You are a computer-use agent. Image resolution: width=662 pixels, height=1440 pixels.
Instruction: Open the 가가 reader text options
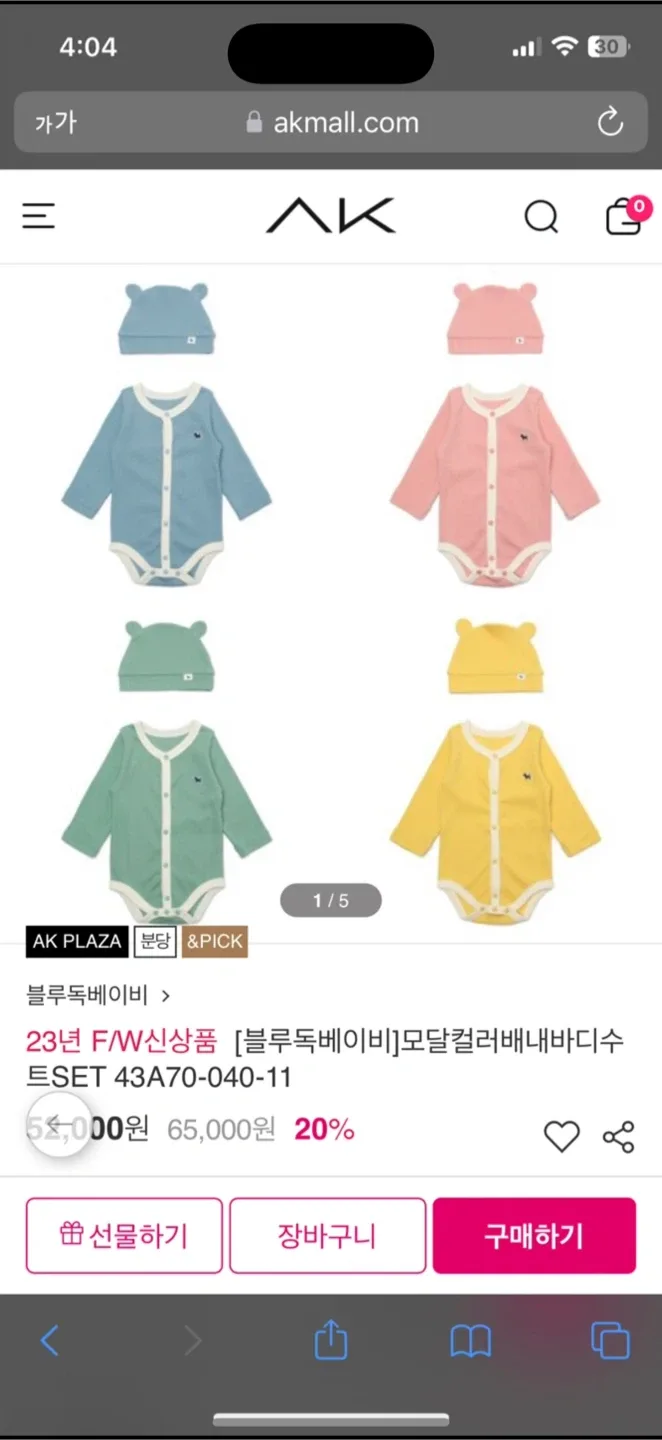click(x=55, y=123)
